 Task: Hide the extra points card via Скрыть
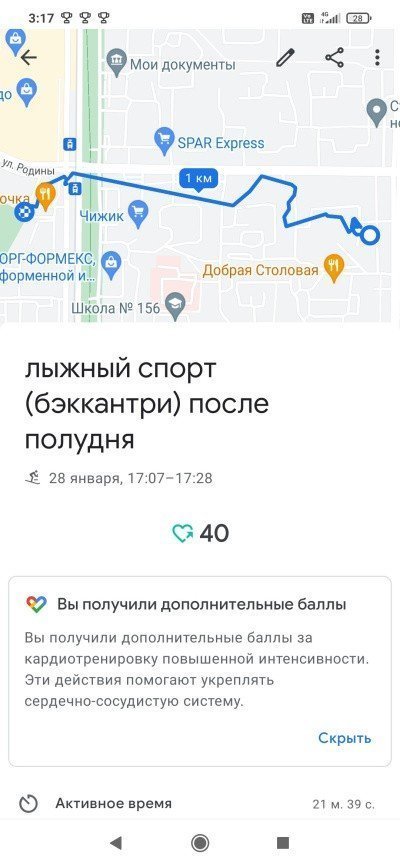tap(344, 738)
